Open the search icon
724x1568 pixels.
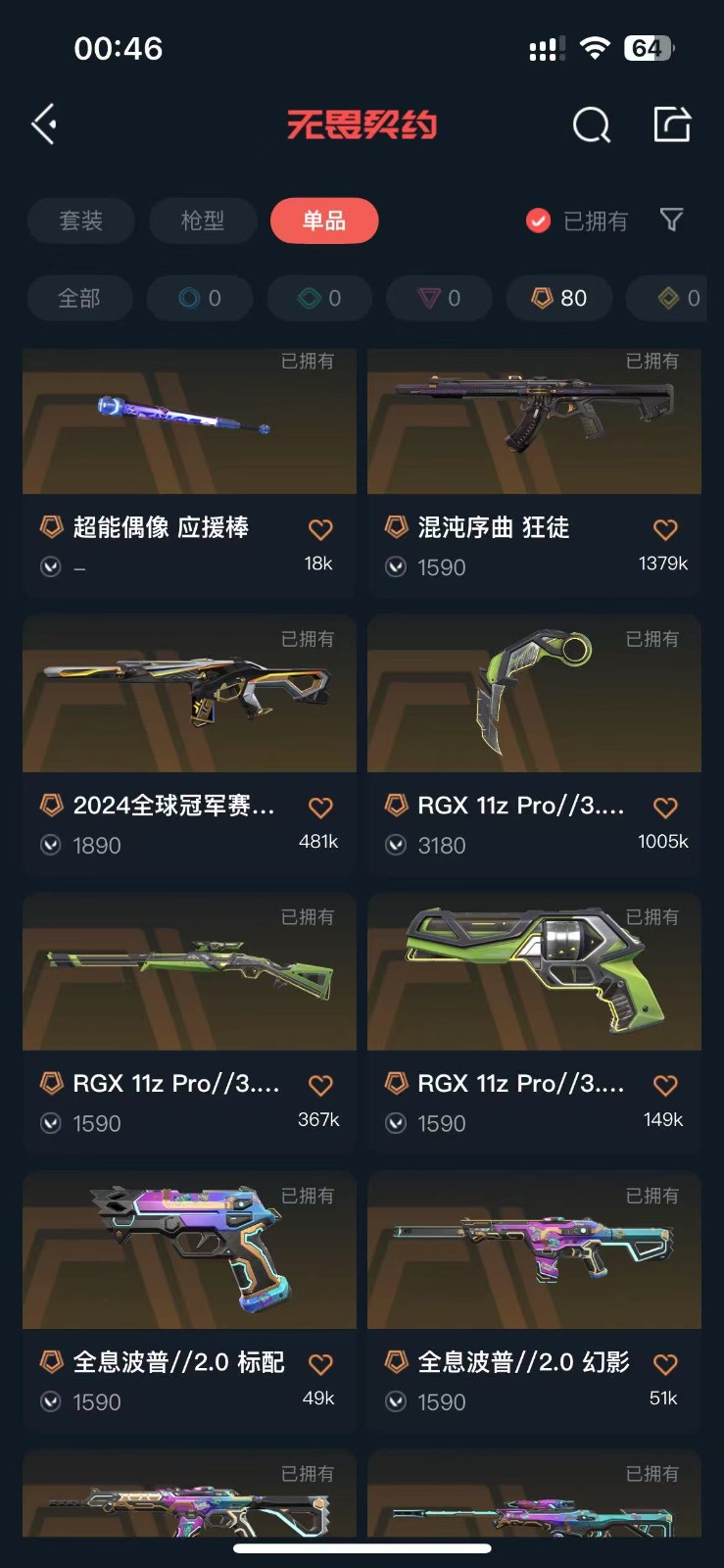[x=591, y=124]
